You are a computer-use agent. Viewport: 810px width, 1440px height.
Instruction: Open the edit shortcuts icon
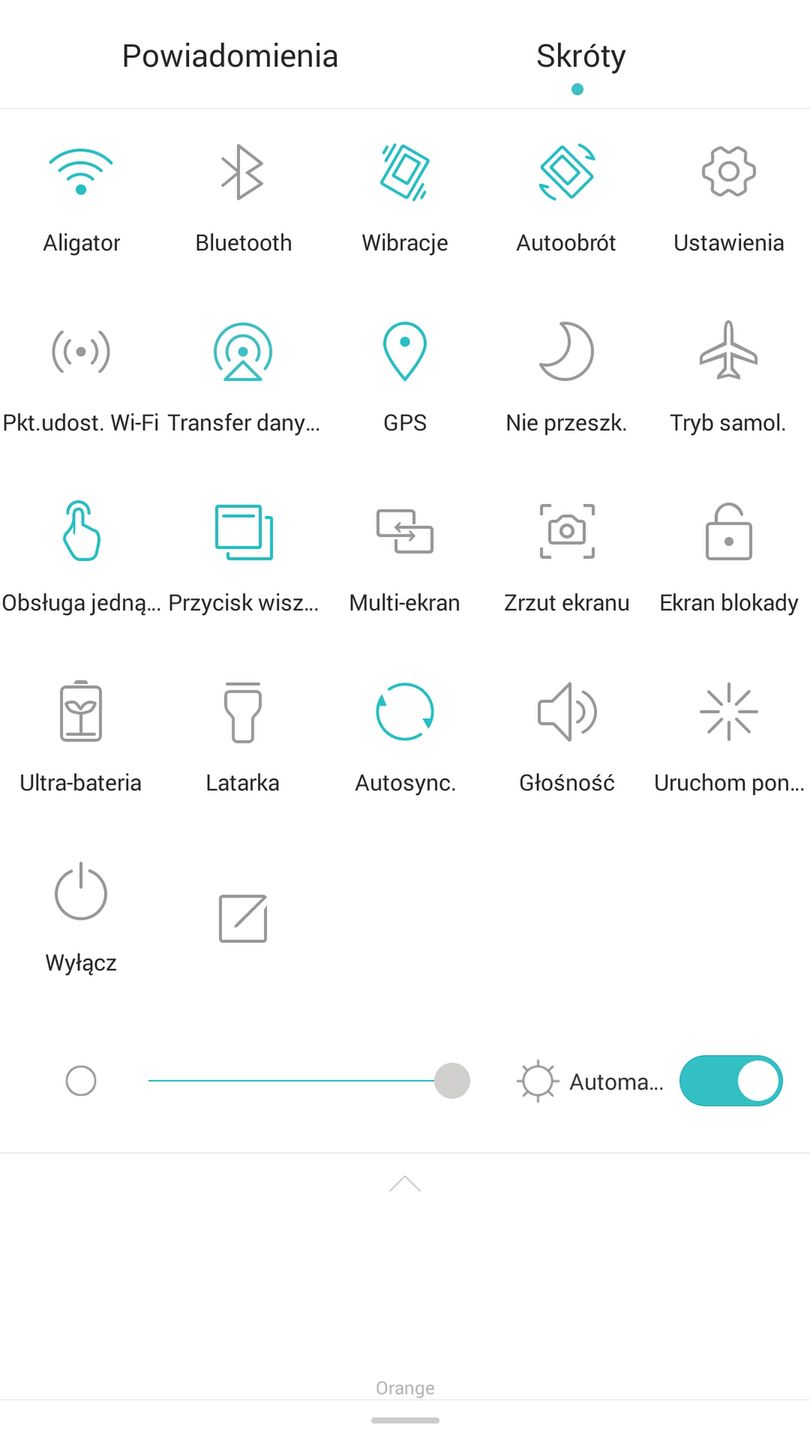pyautogui.click(x=243, y=918)
